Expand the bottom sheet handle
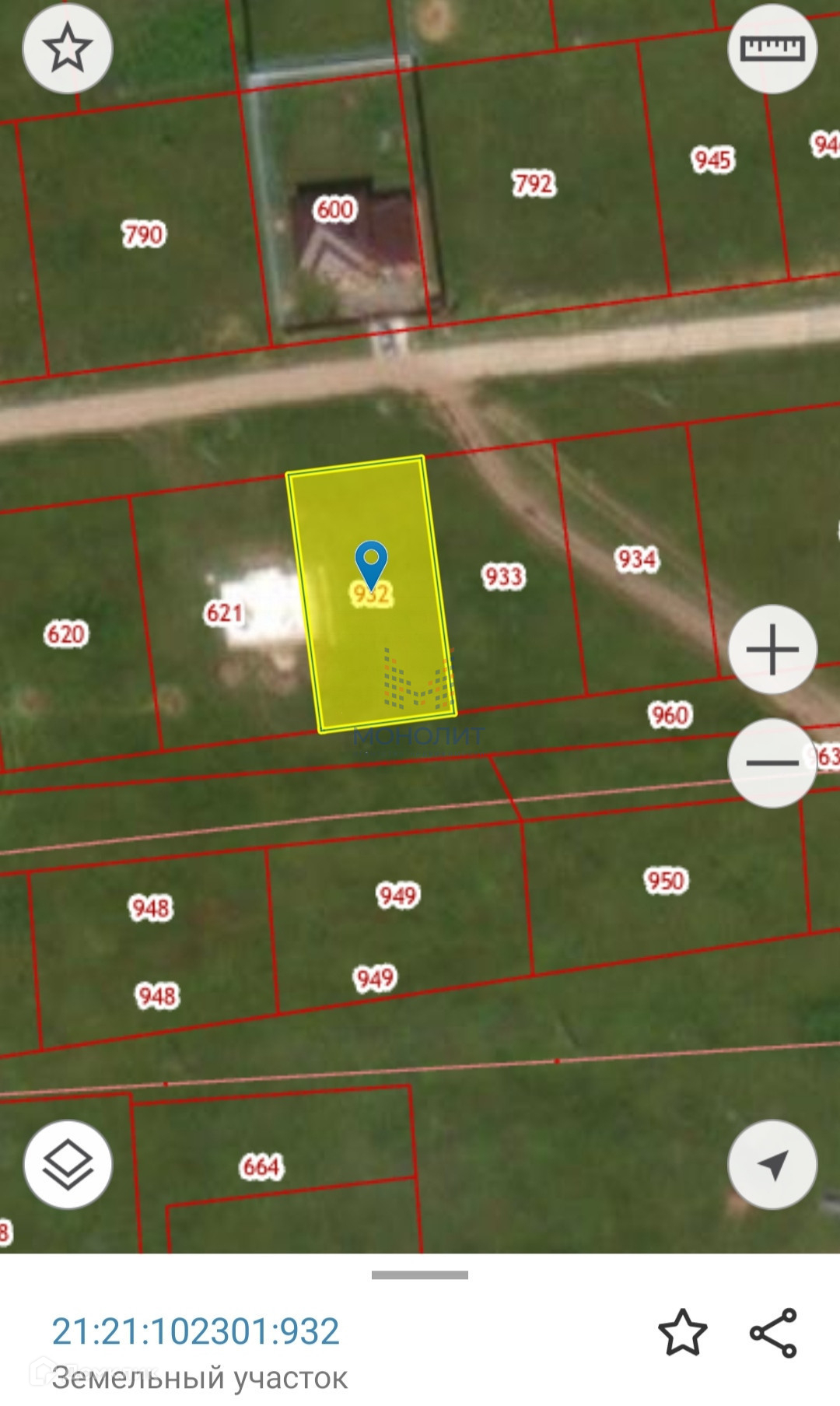The image size is (840, 1406). (x=420, y=1275)
